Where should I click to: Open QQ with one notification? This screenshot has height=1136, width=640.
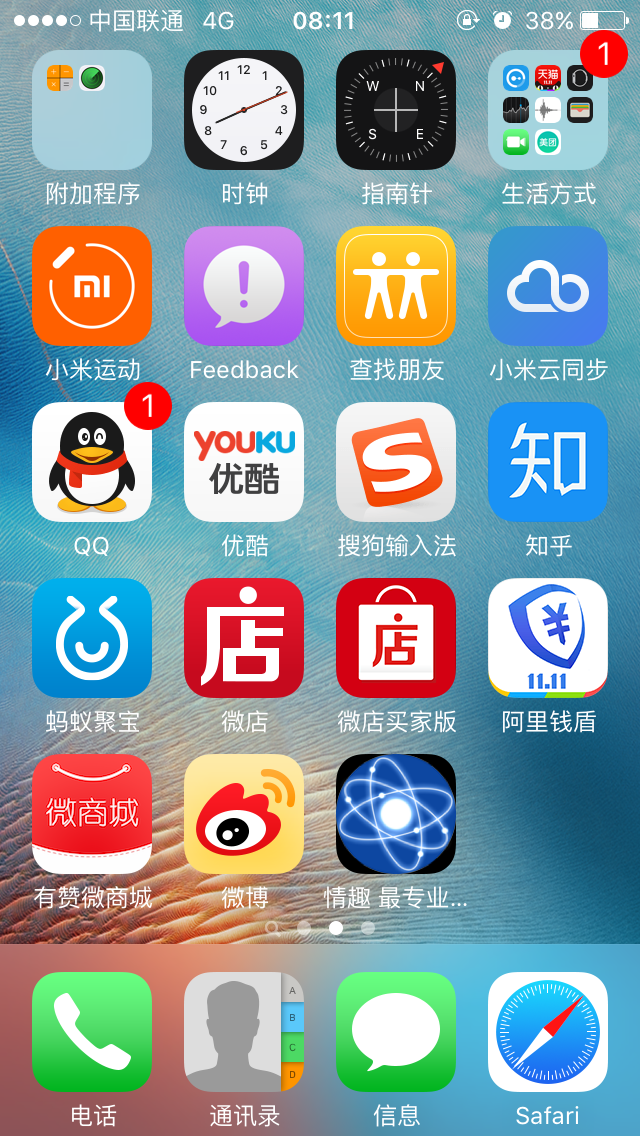click(x=92, y=462)
